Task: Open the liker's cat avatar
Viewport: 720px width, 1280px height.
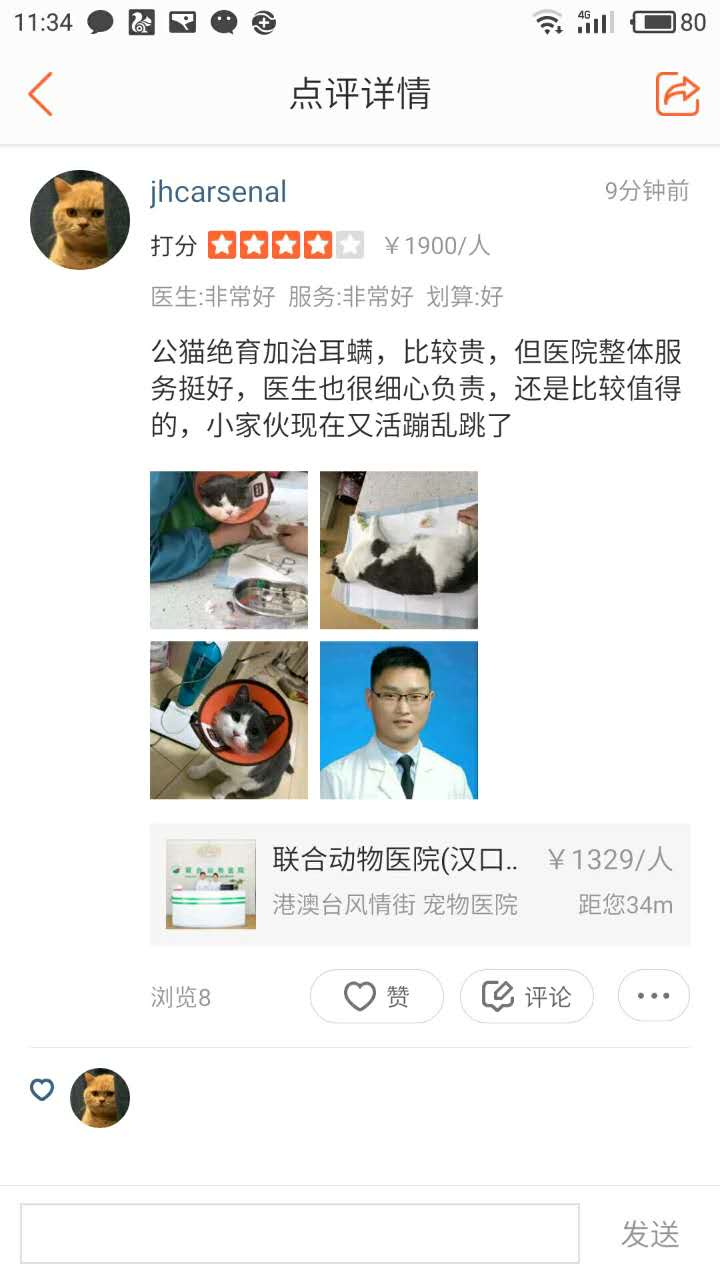Action: (100, 1098)
